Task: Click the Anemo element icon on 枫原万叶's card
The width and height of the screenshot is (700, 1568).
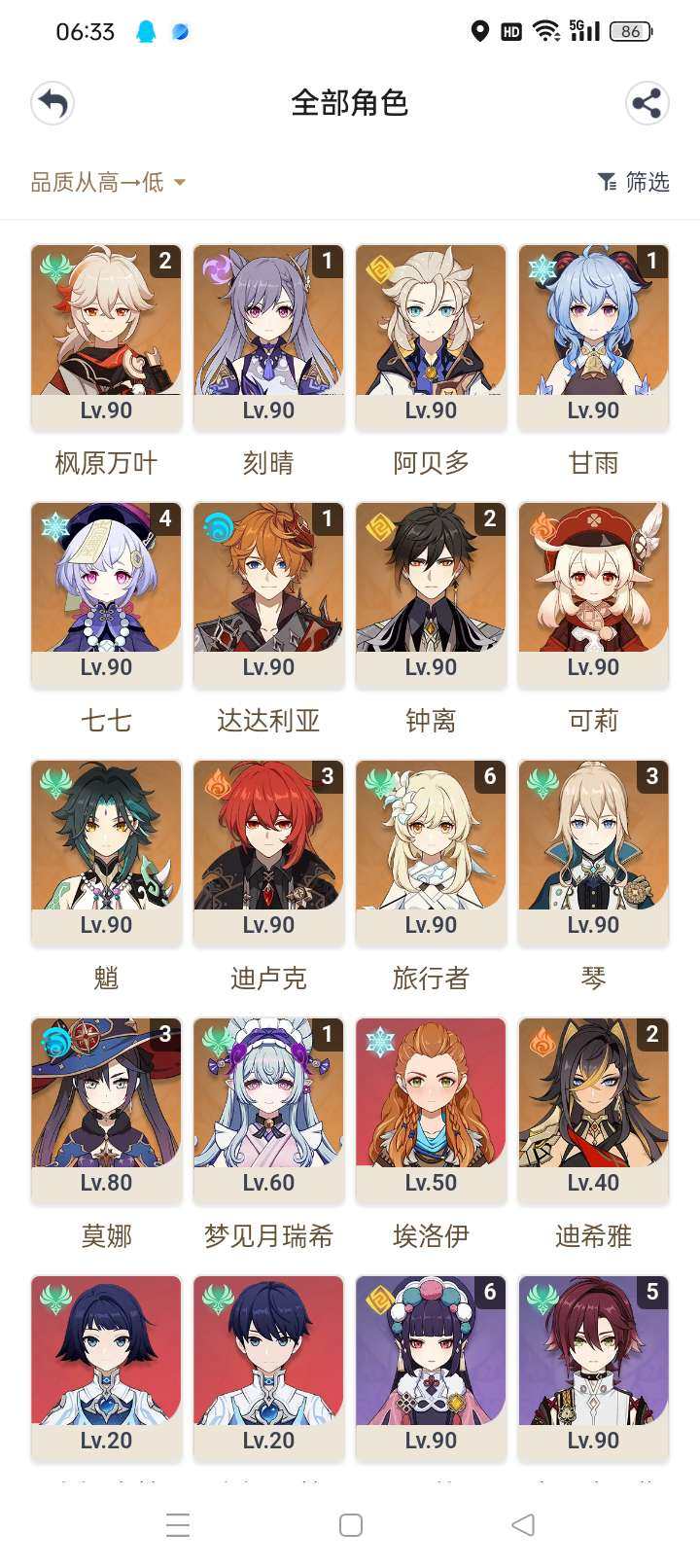Action: click(53, 263)
